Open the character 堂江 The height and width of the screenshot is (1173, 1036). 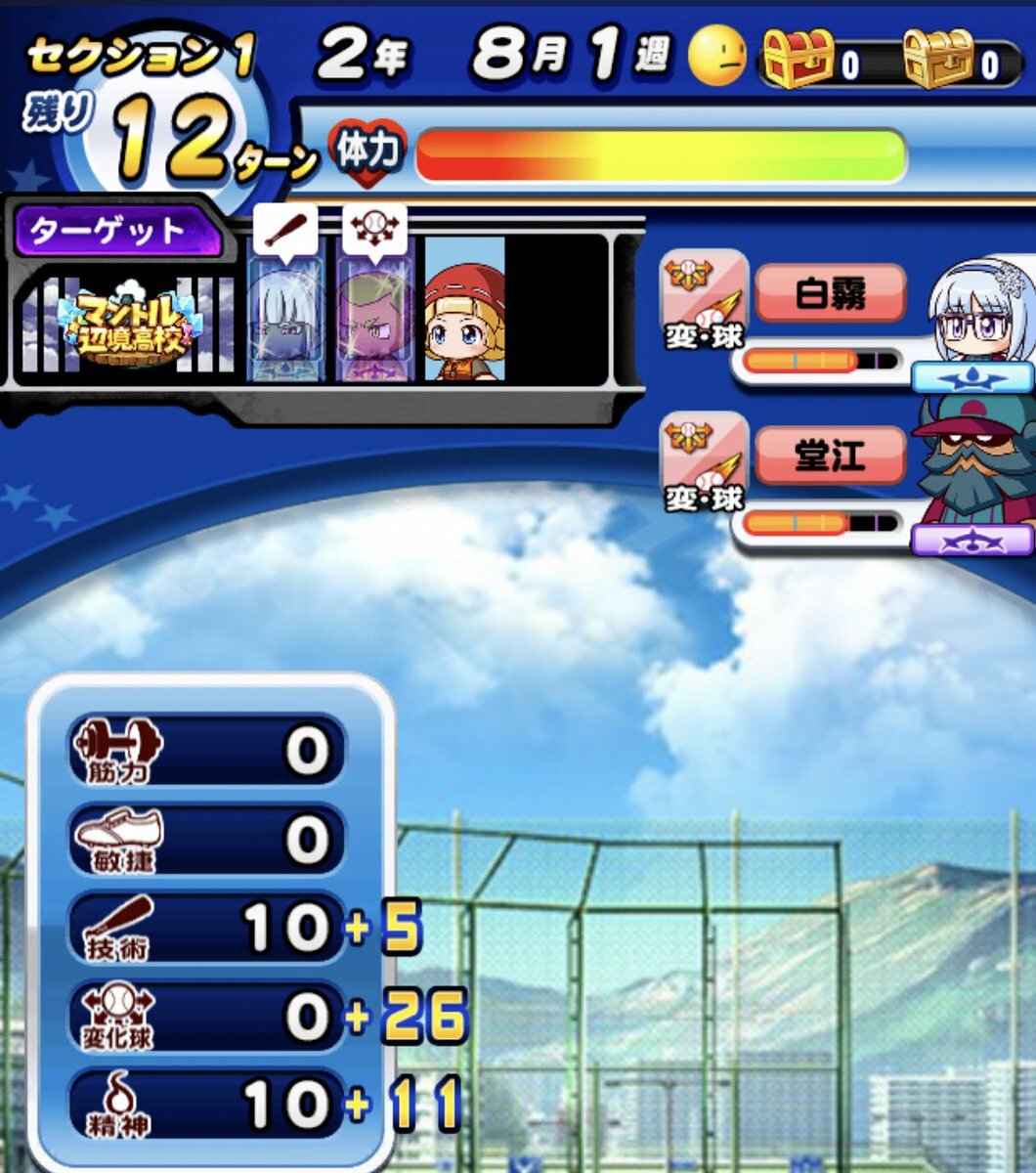point(830,456)
